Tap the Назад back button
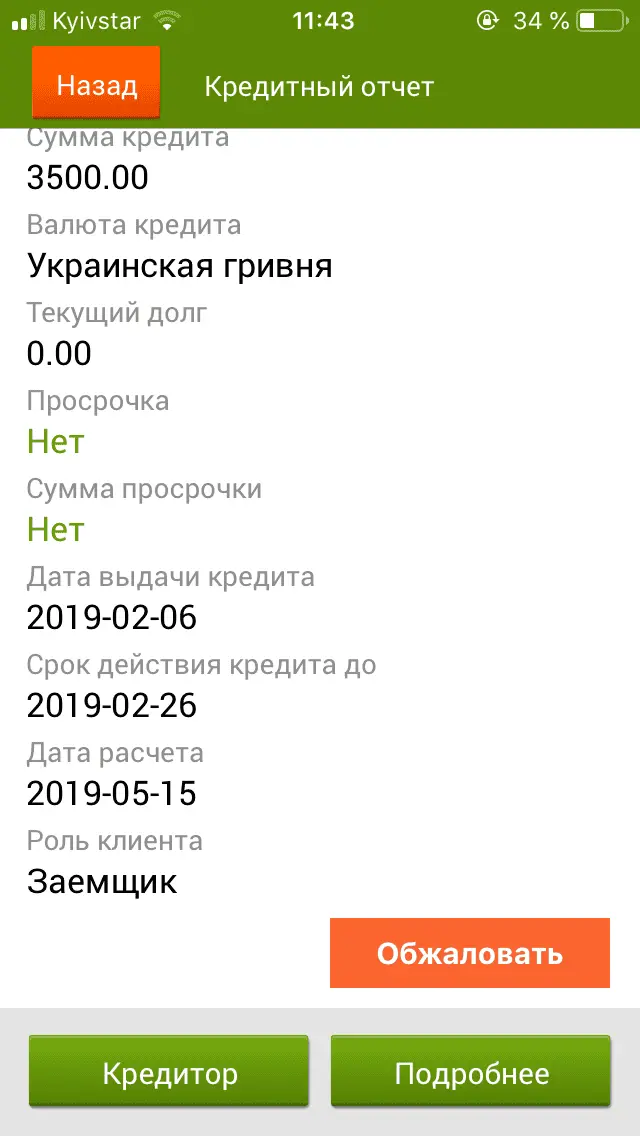 [96, 85]
